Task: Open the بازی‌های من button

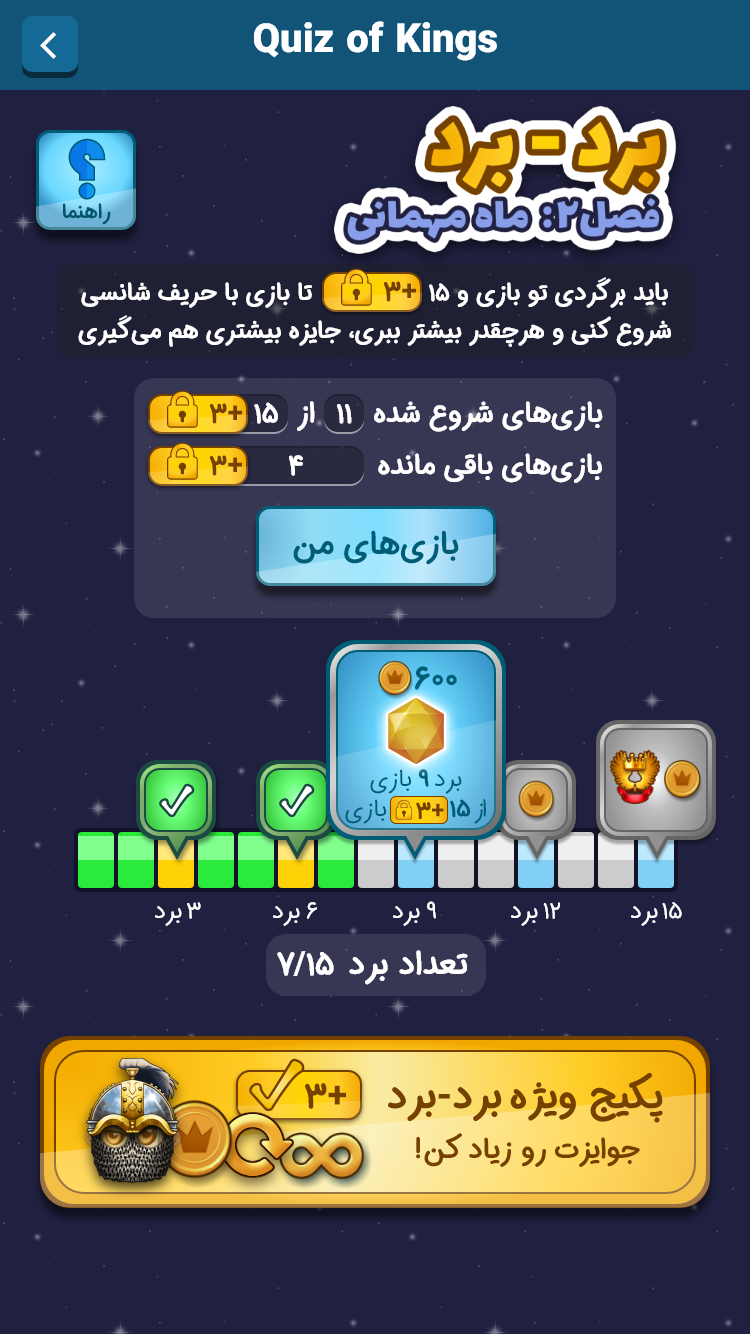Action: 375,546
